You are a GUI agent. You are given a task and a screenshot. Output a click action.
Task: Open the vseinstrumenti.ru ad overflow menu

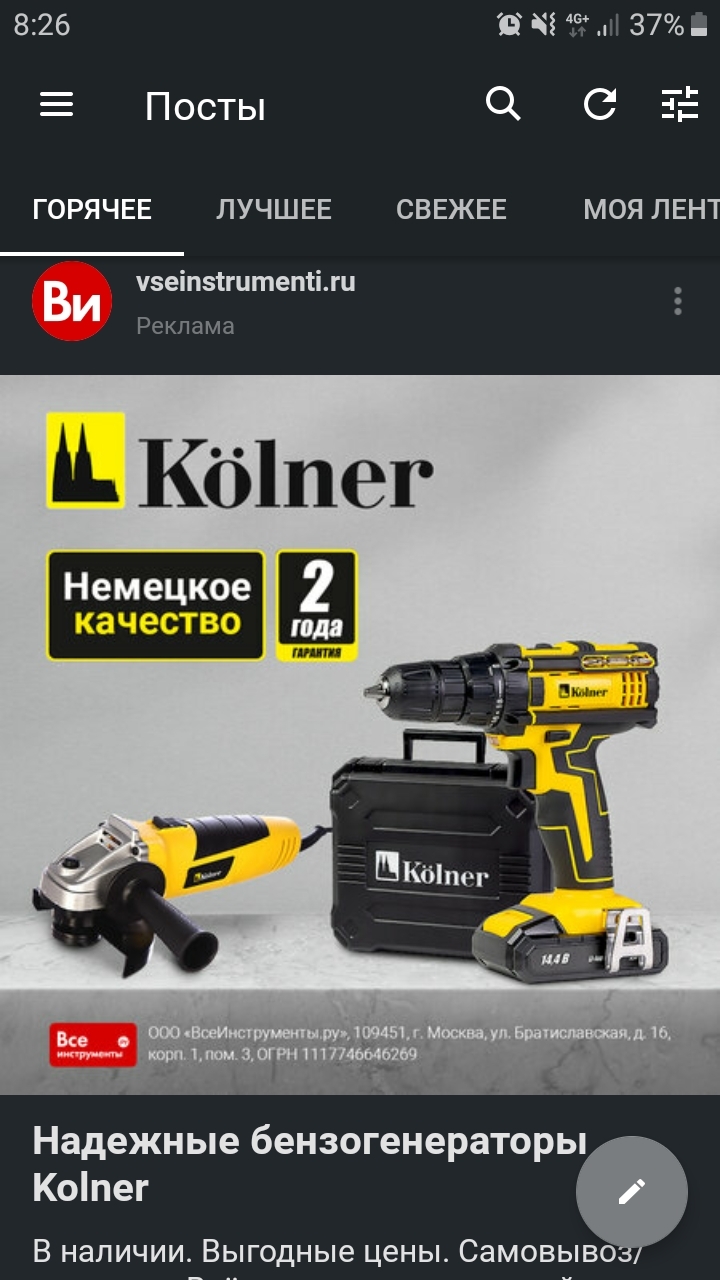678,301
